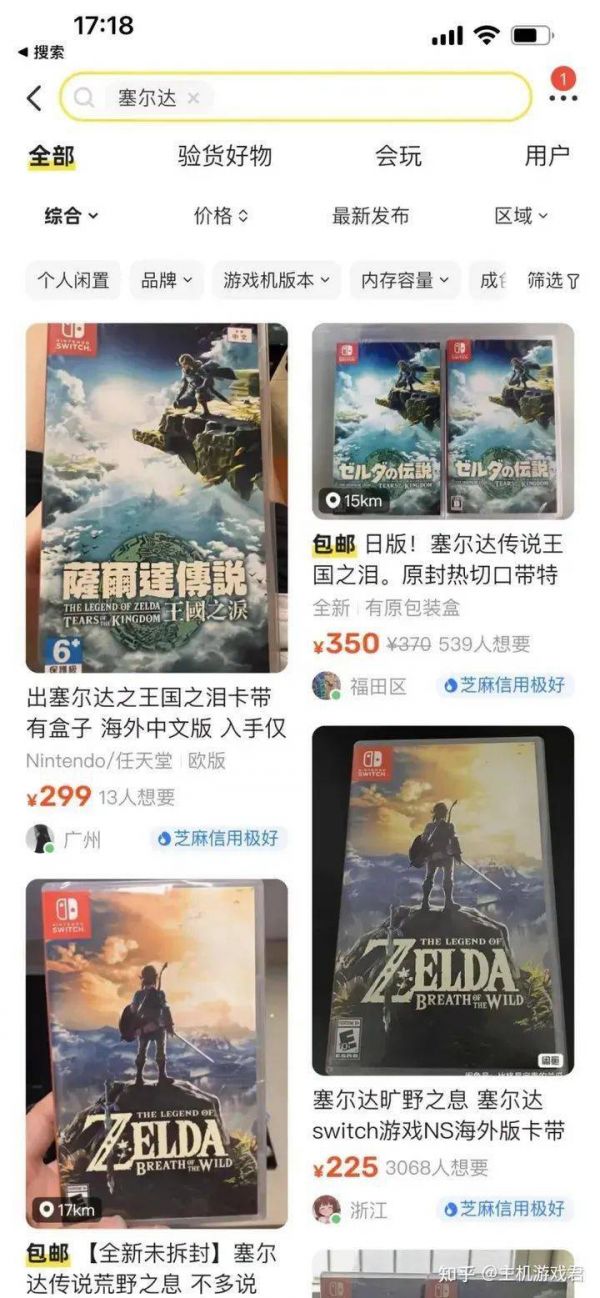Expand the 品牌 filter chip

[x=166, y=281]
